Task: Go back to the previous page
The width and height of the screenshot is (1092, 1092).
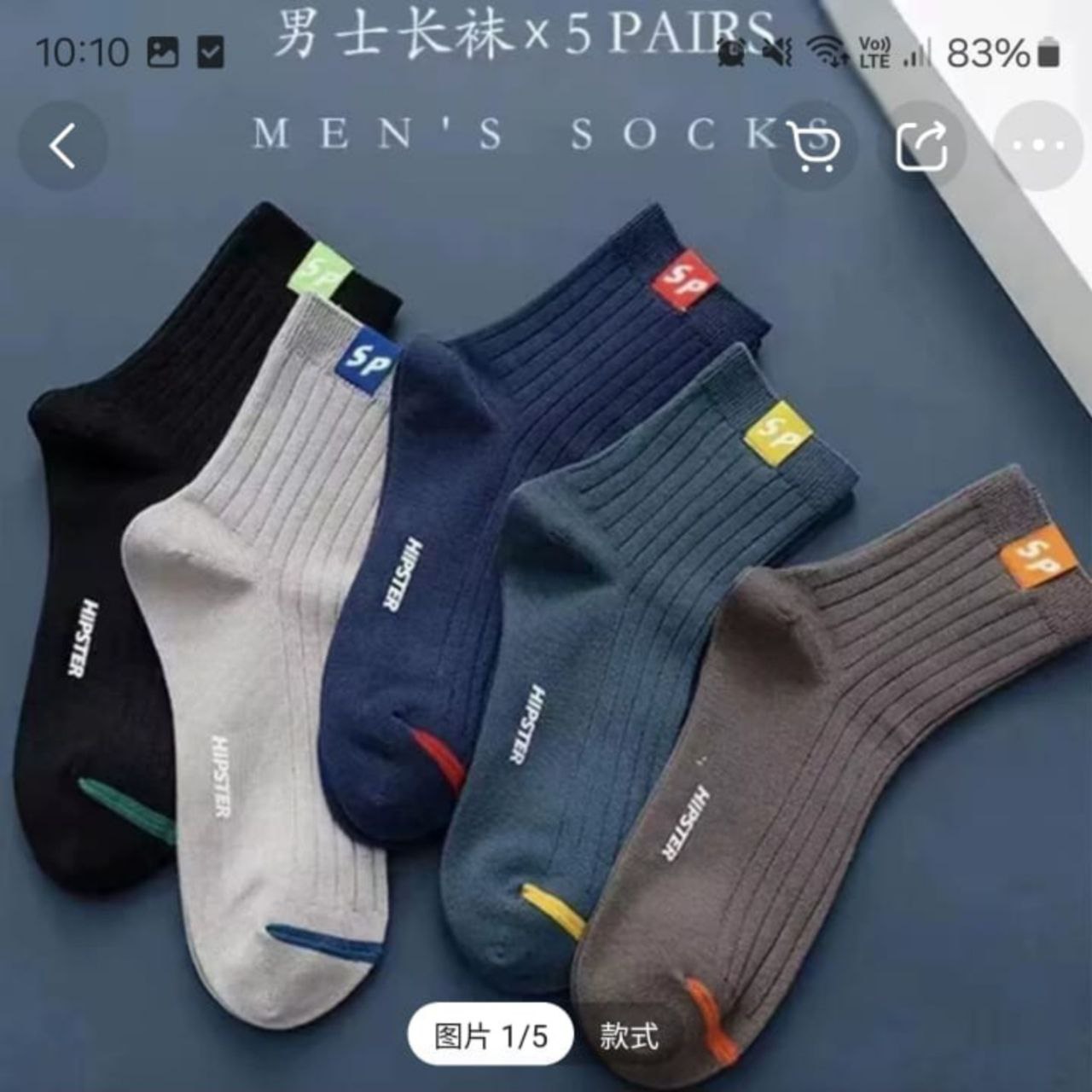Action: point(62,146)
